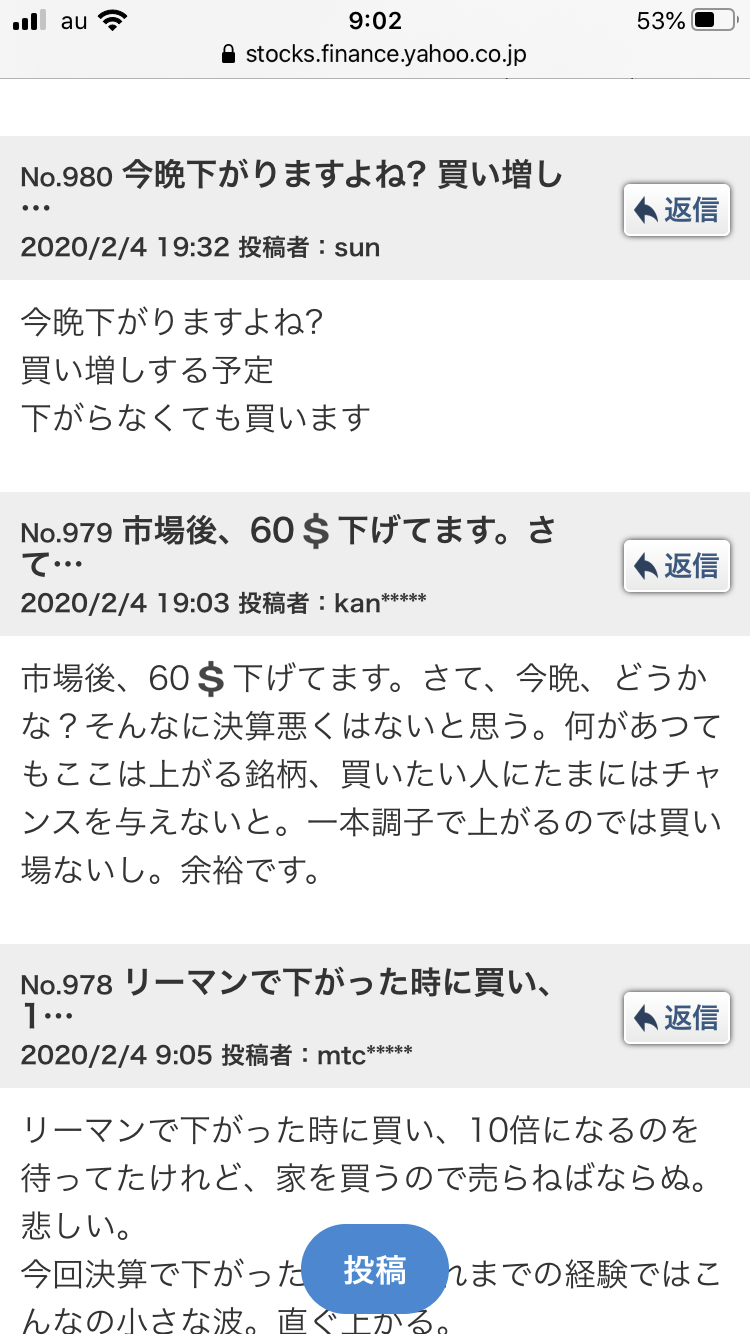Open the stocks.finance.yahoo.co.jp address bar
The height and width of the screenshot is (1334, 750).
(x=375, y=54)
